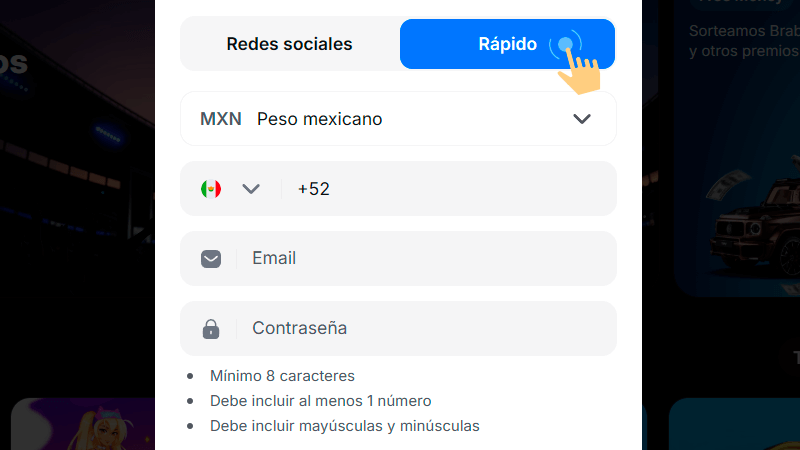Select the Rápido registration tab
Screen dimensions: 800x450
tap(507, 44)
